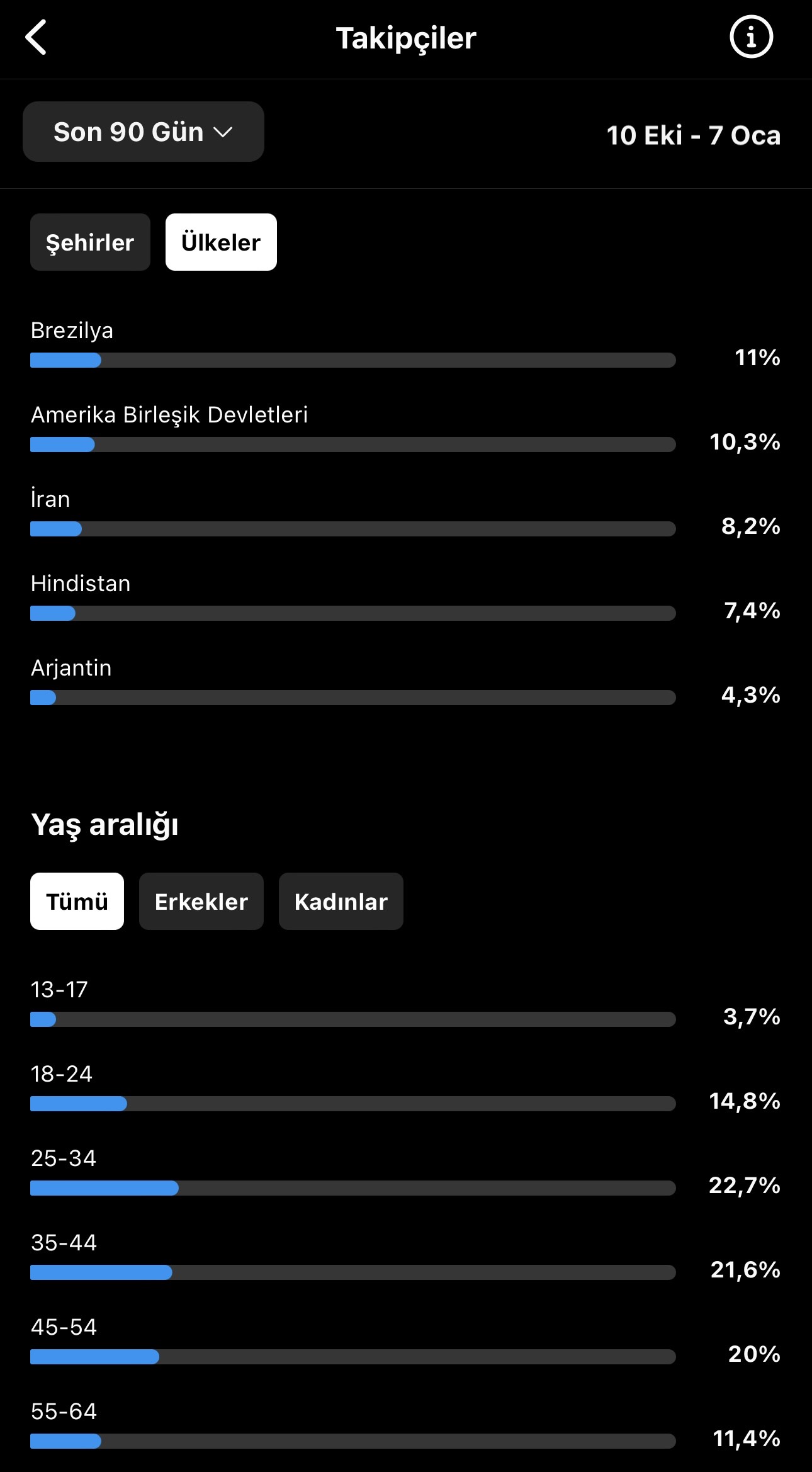
Task: Select the Ülkeler tab
Action: 221,242
